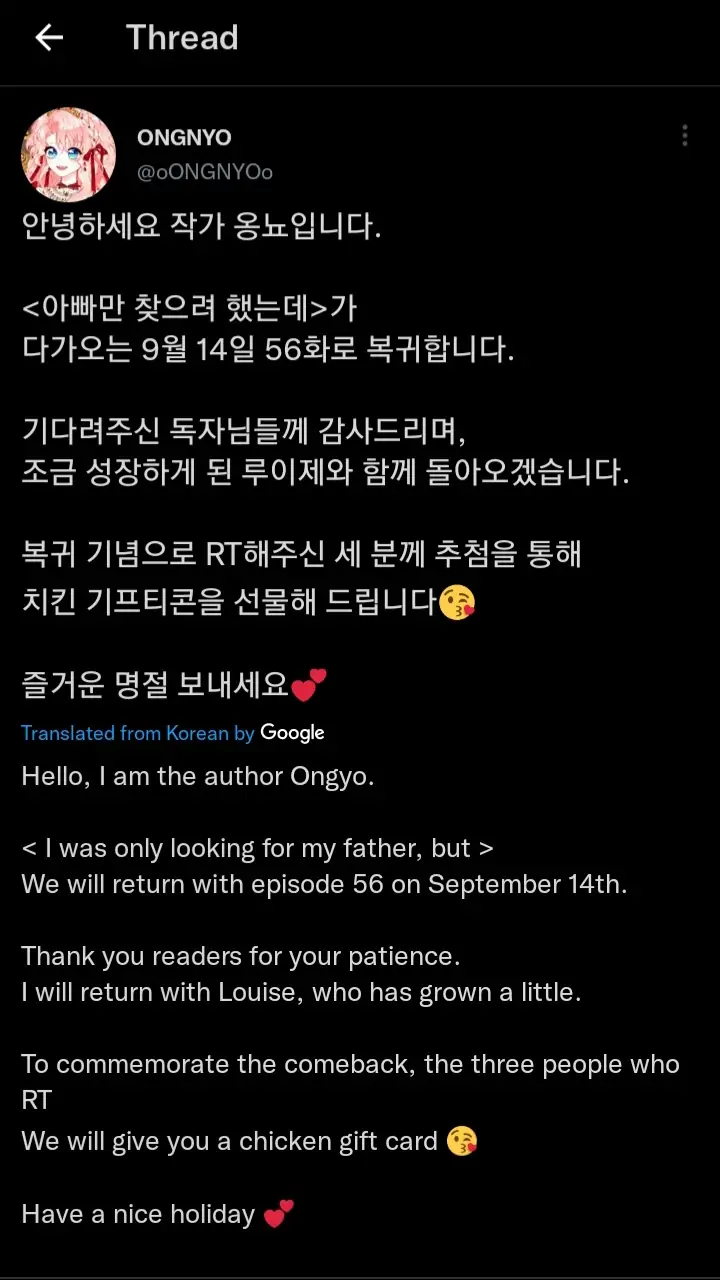Go back from the Thread screen
This screenshot has width=720, height=1280.
[49, 38]
